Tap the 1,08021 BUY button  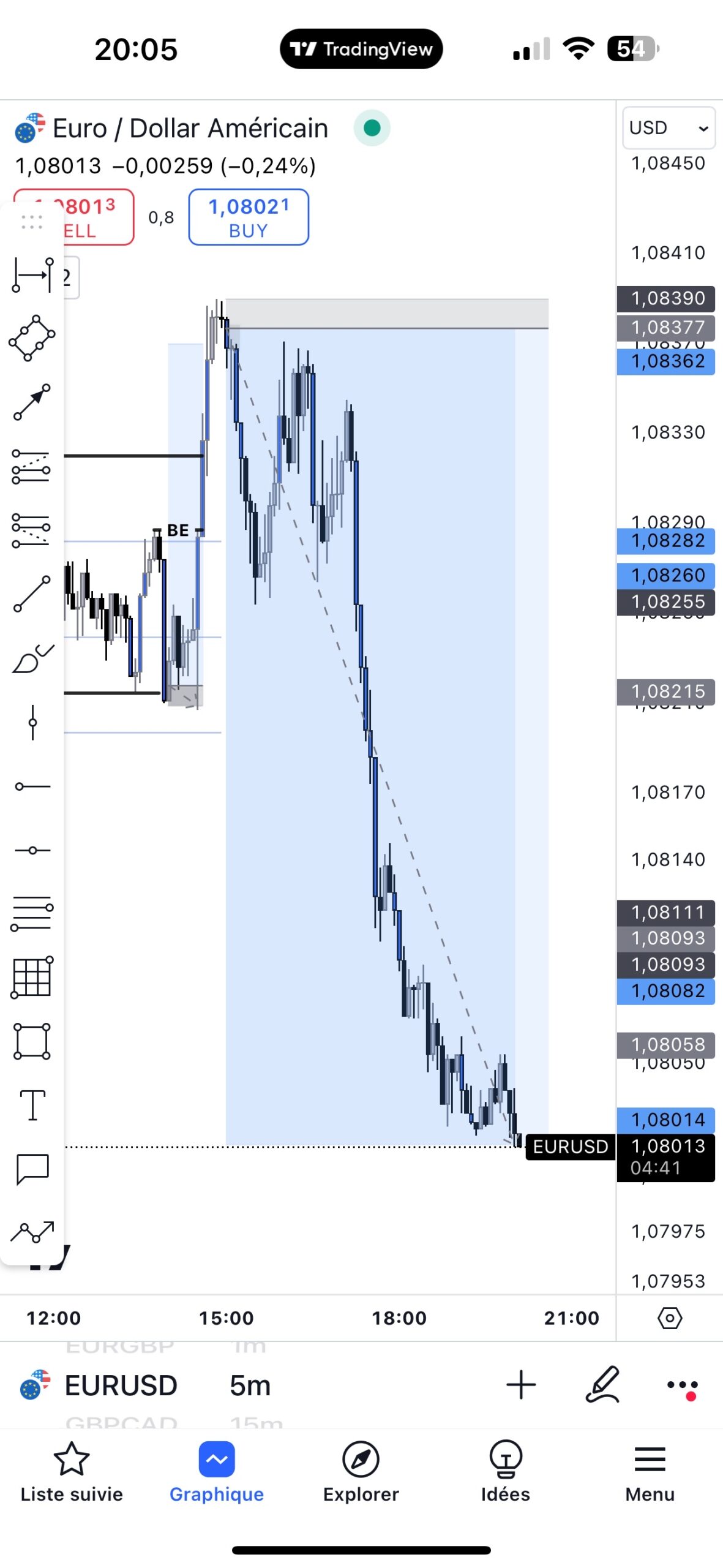pos(249,217)
